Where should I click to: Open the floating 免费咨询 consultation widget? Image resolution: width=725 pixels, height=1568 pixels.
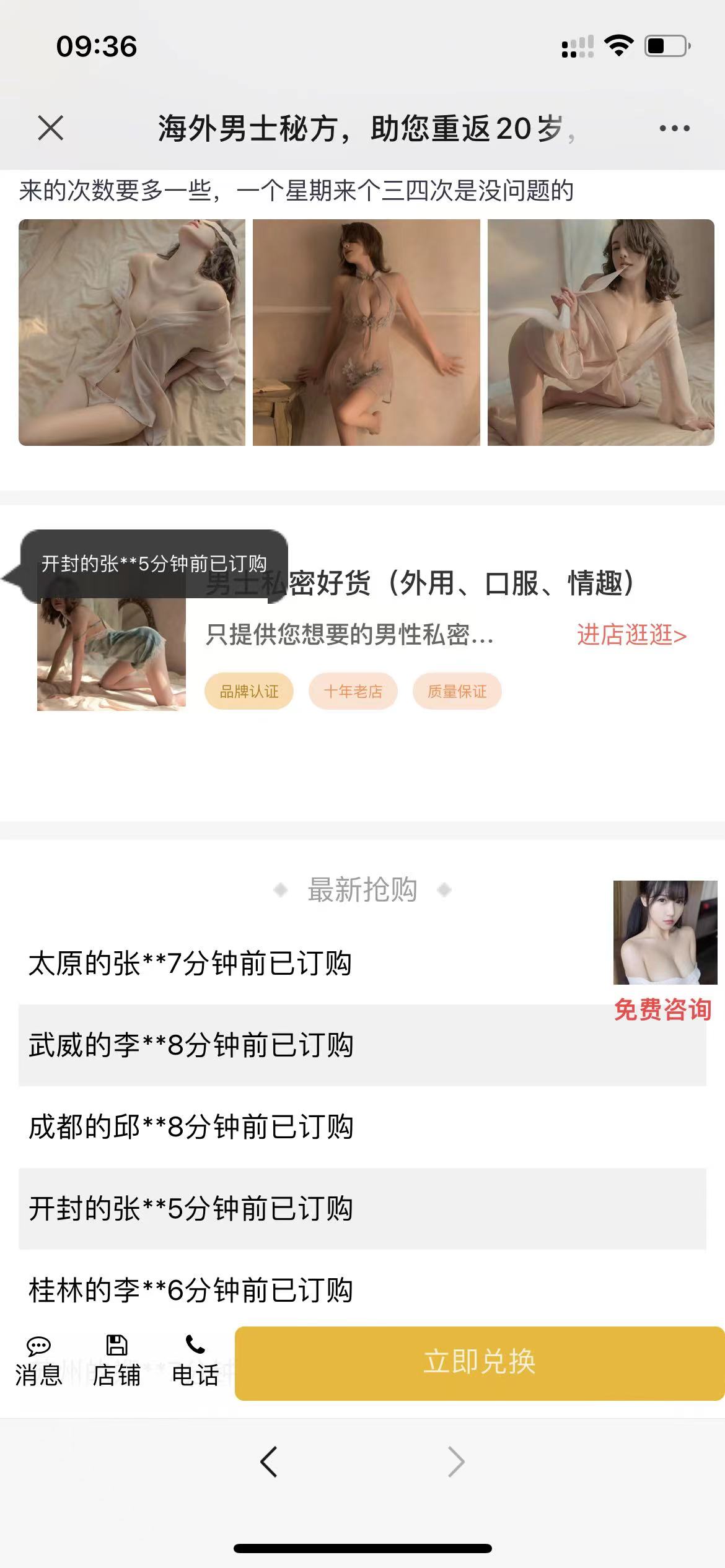[665, 951]
